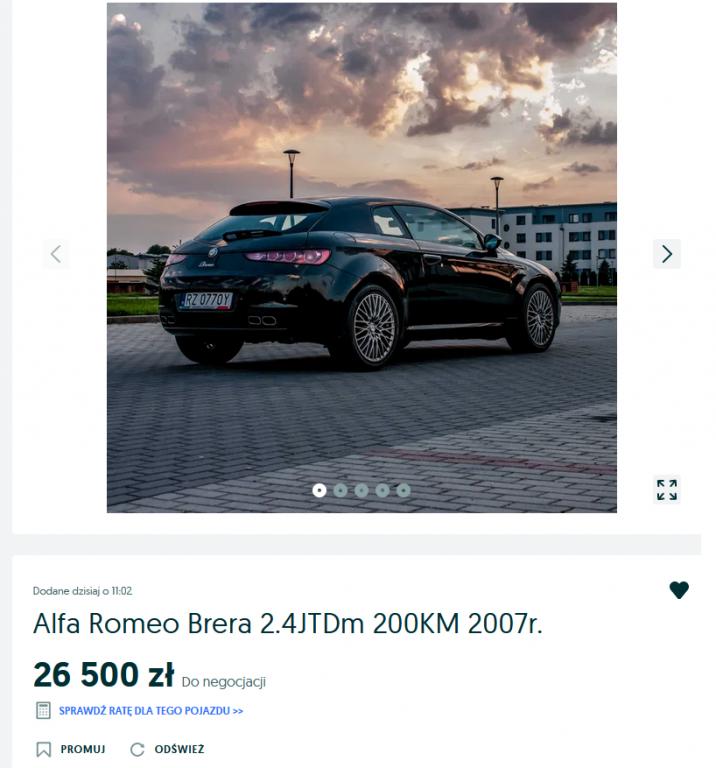Open the photo in fullscreen view
The image size is (716, 768).
(667, 489)
